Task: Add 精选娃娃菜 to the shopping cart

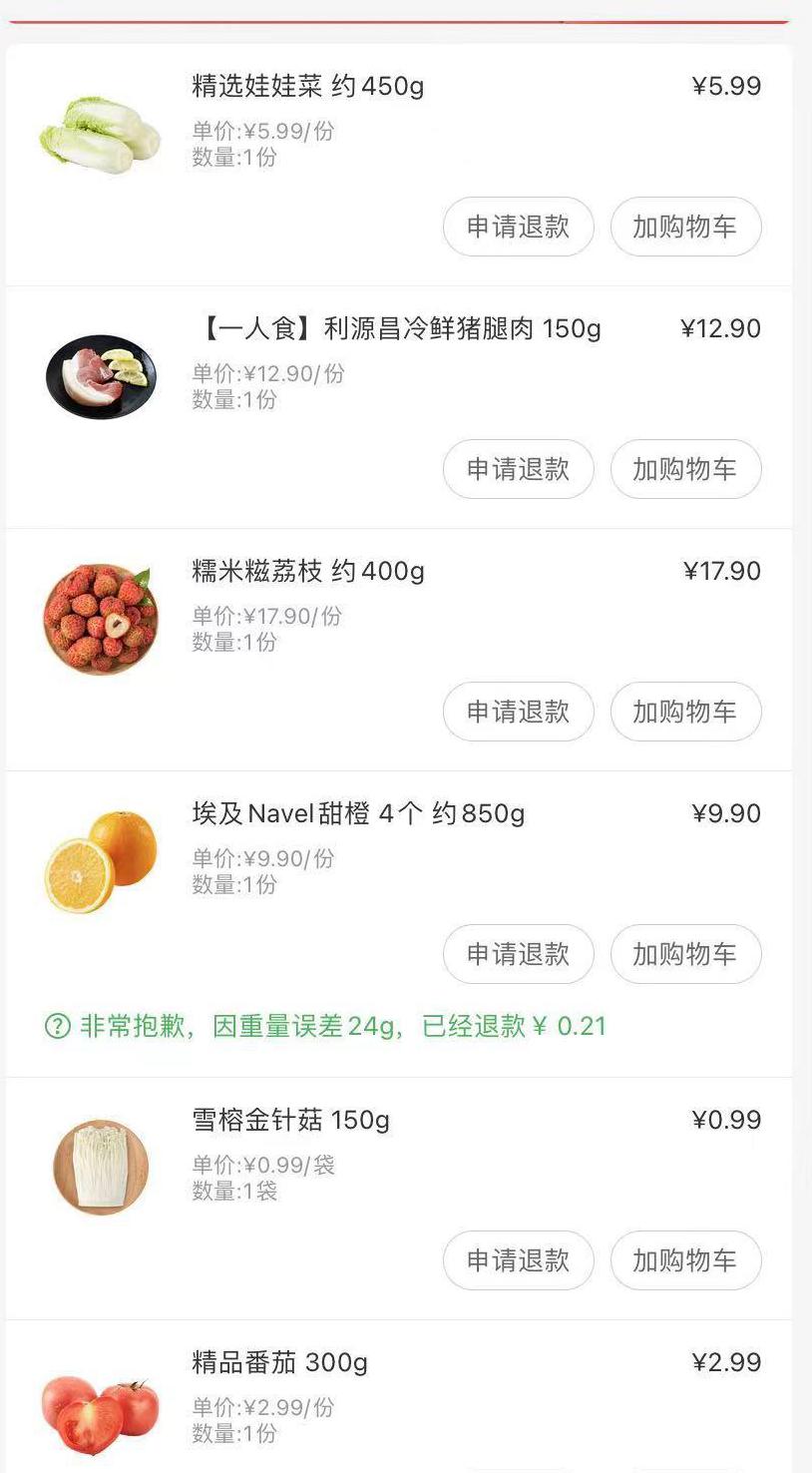Action: (685, 227)
